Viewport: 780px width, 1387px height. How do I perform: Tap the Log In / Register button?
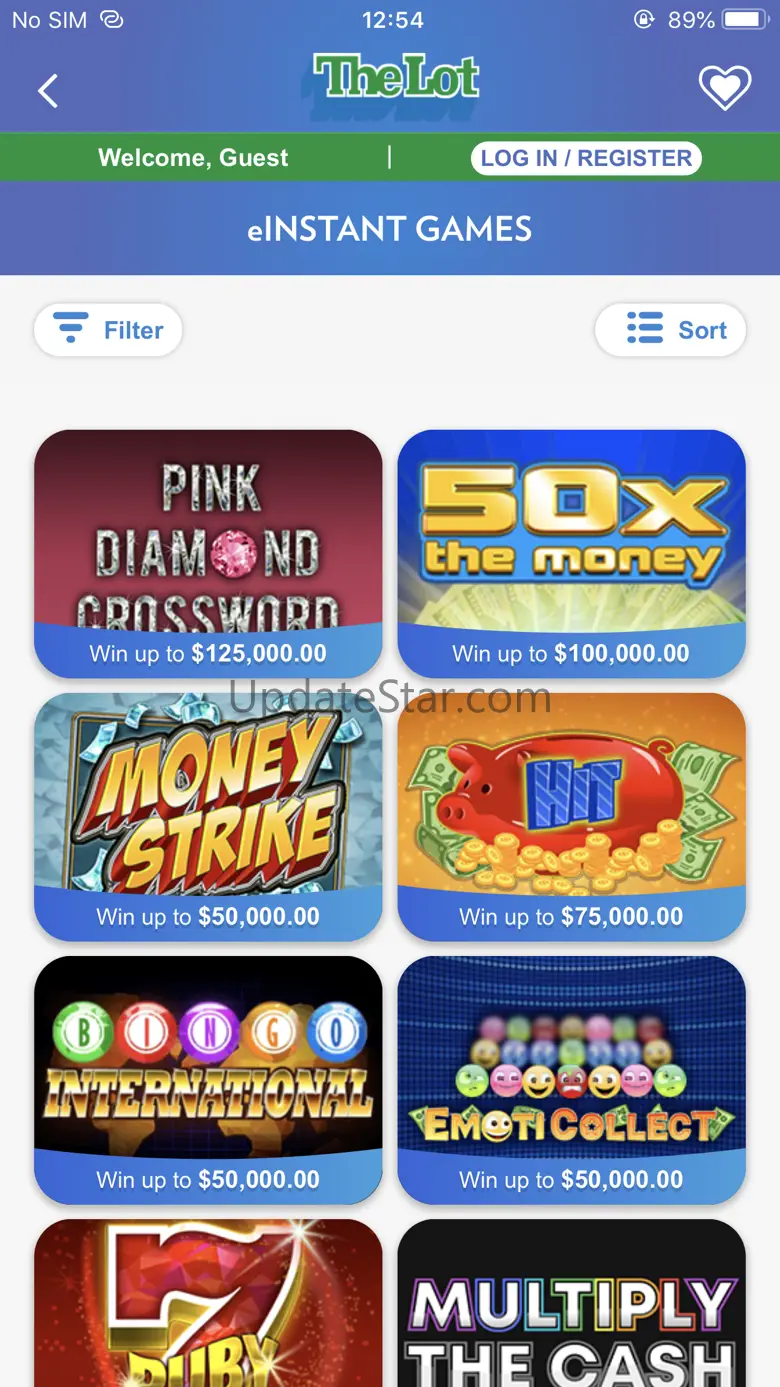pos(586,158)
